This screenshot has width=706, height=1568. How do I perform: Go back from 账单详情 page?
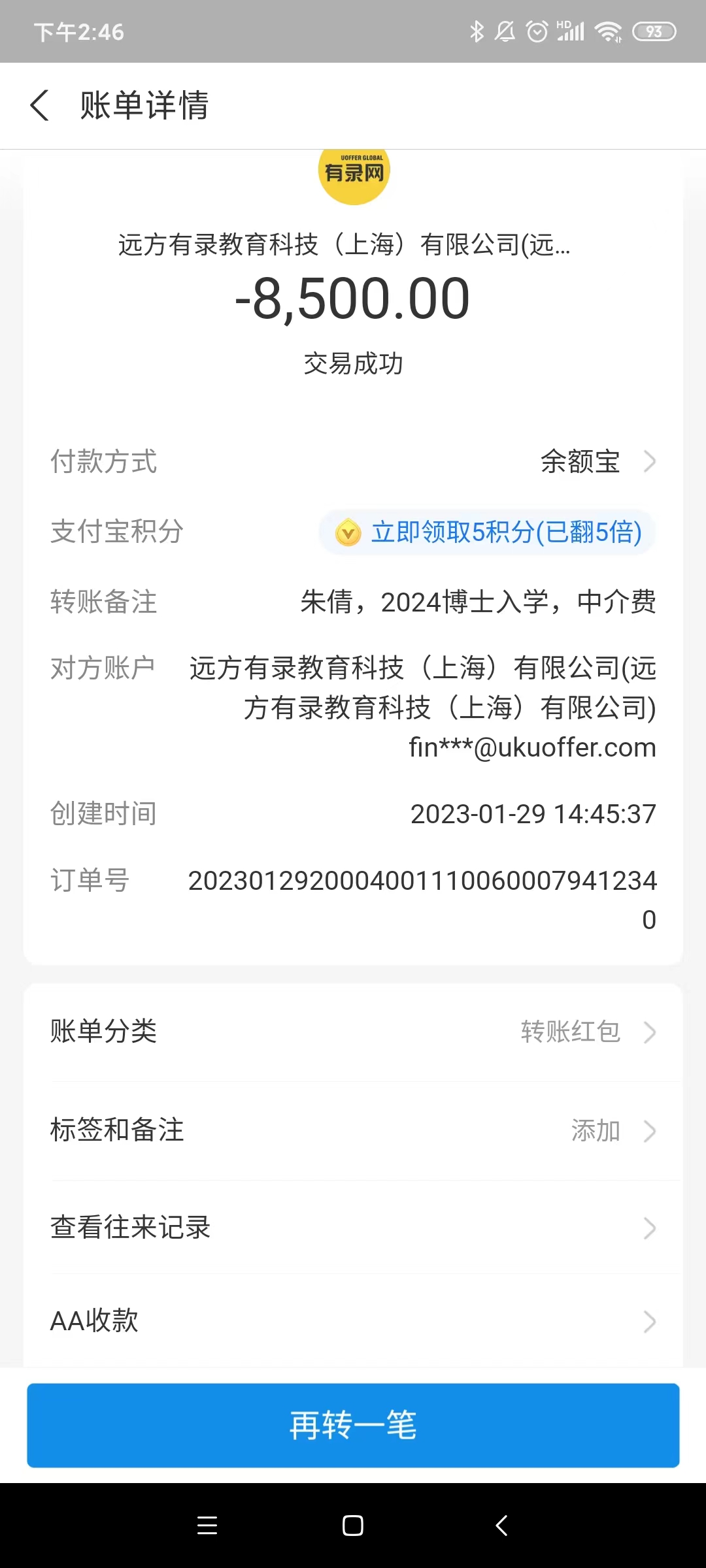coord(40,105)
